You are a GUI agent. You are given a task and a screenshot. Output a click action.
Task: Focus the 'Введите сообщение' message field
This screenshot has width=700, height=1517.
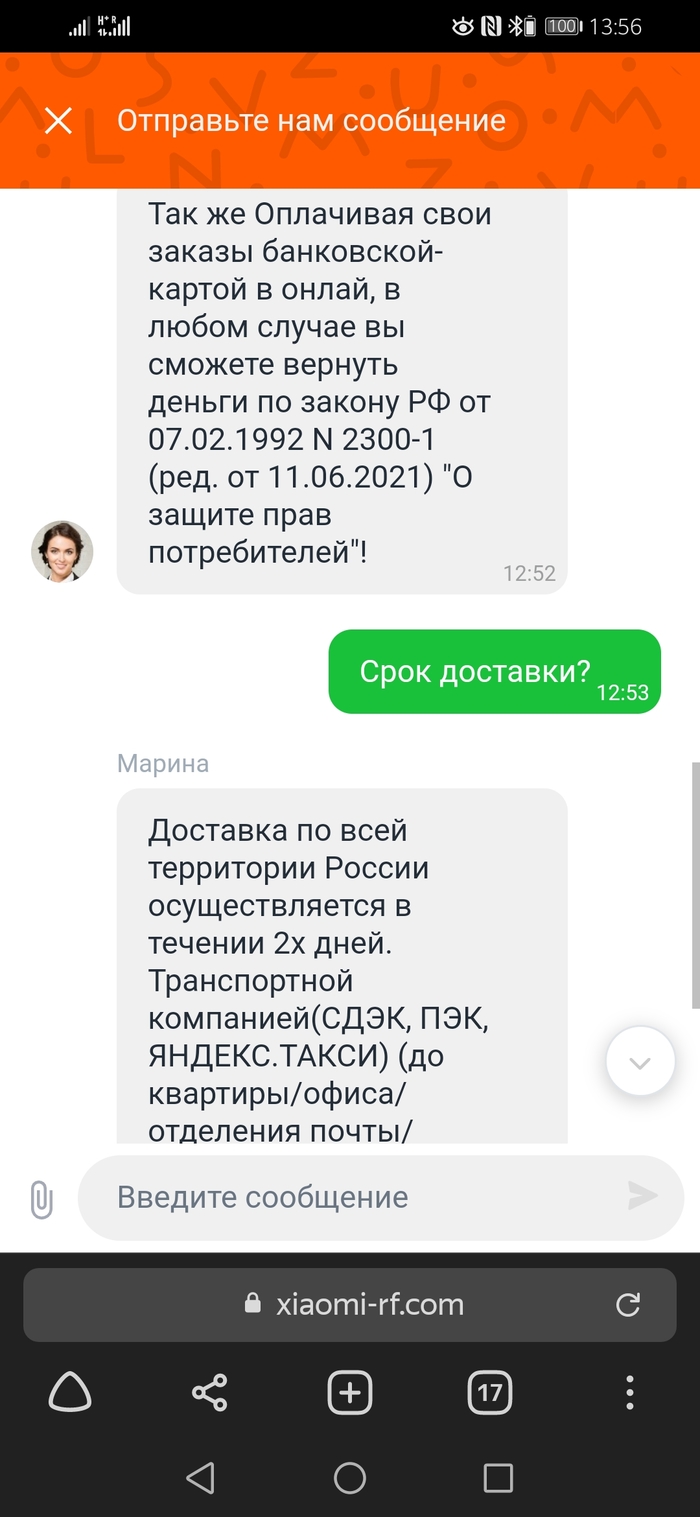pyautogui.click(x=340, y=1197)
